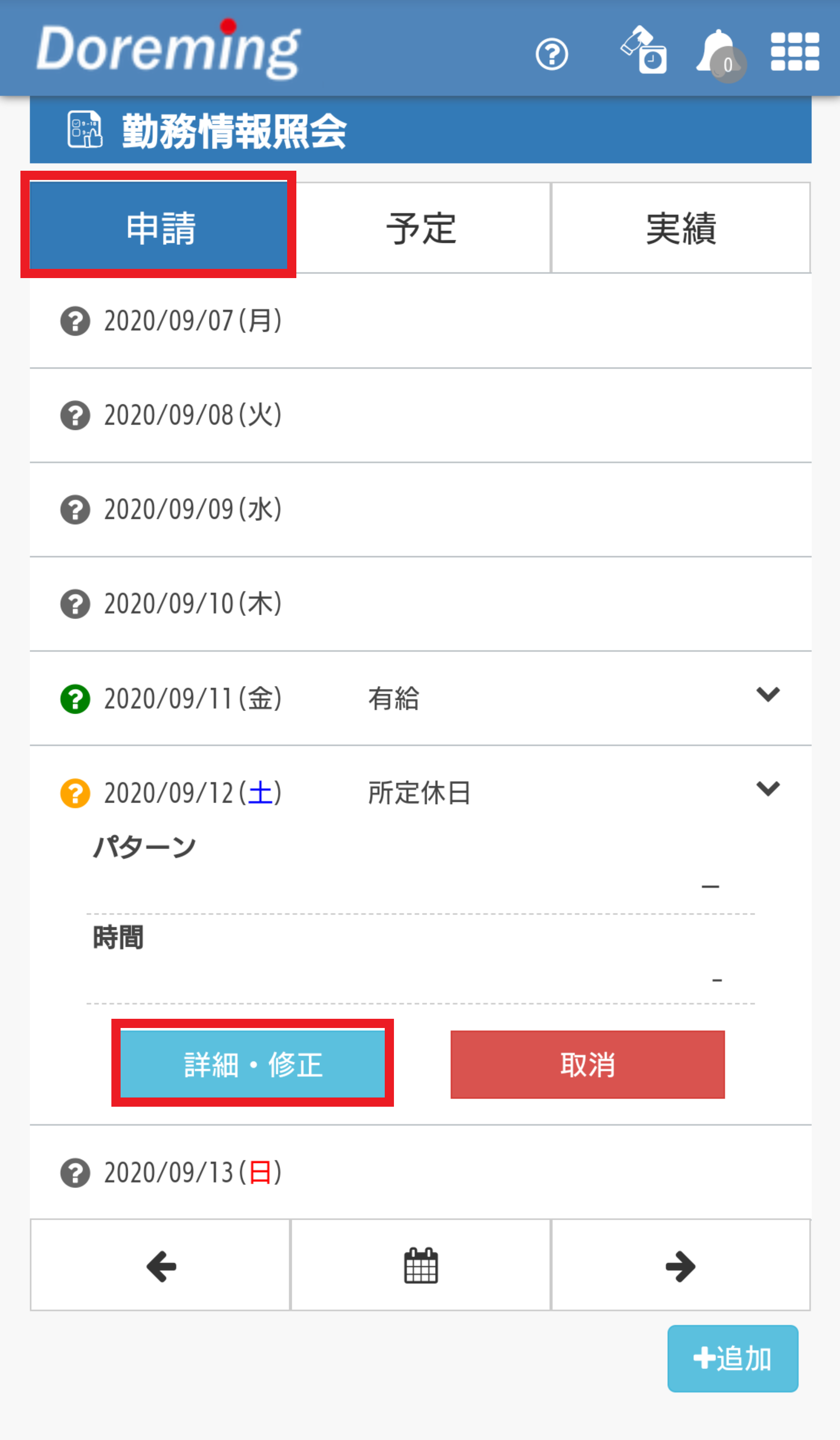
Task: Open the help question mark icon
Action: pos(552,54)
